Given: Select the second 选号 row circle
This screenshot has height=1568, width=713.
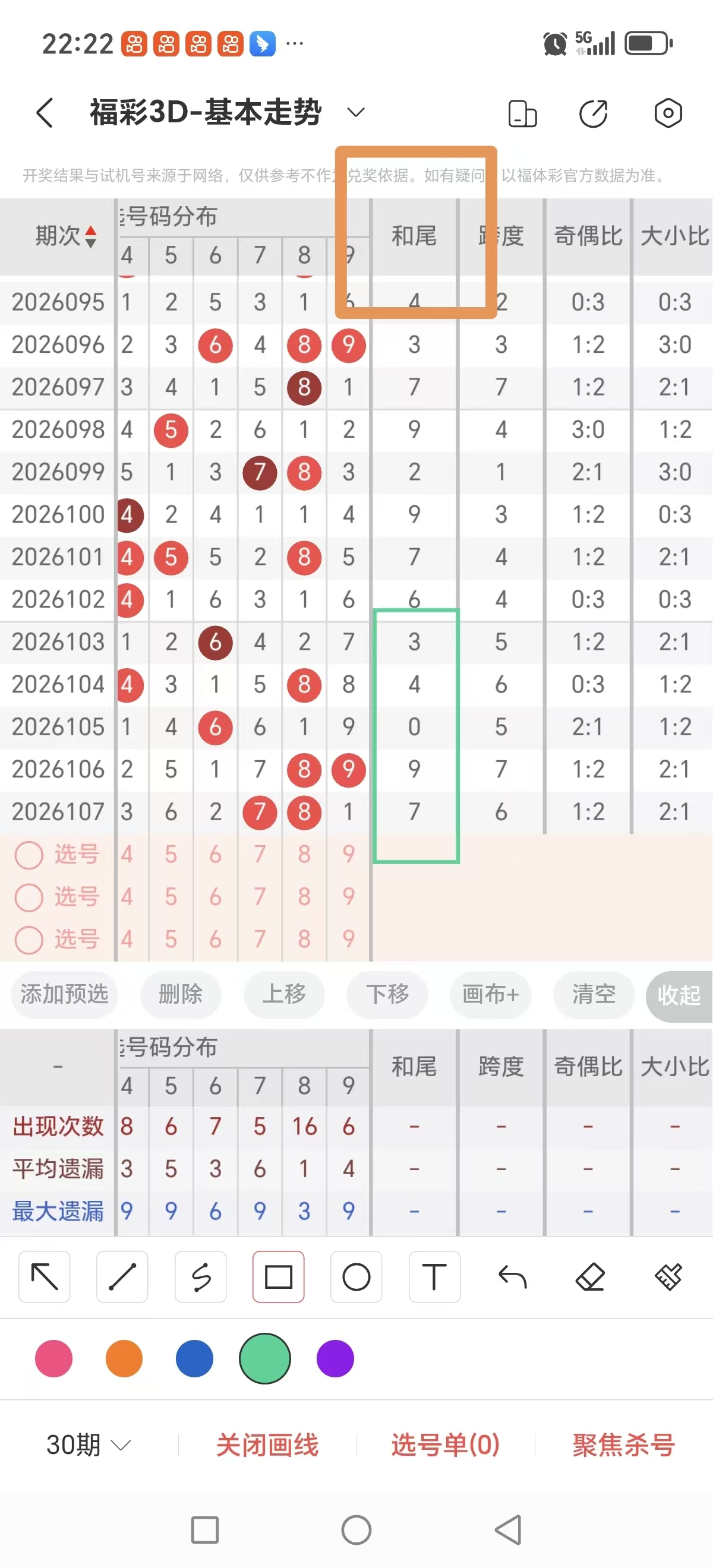Looking at the screenshot, I should pyautogui.click(x=29, y=897).
